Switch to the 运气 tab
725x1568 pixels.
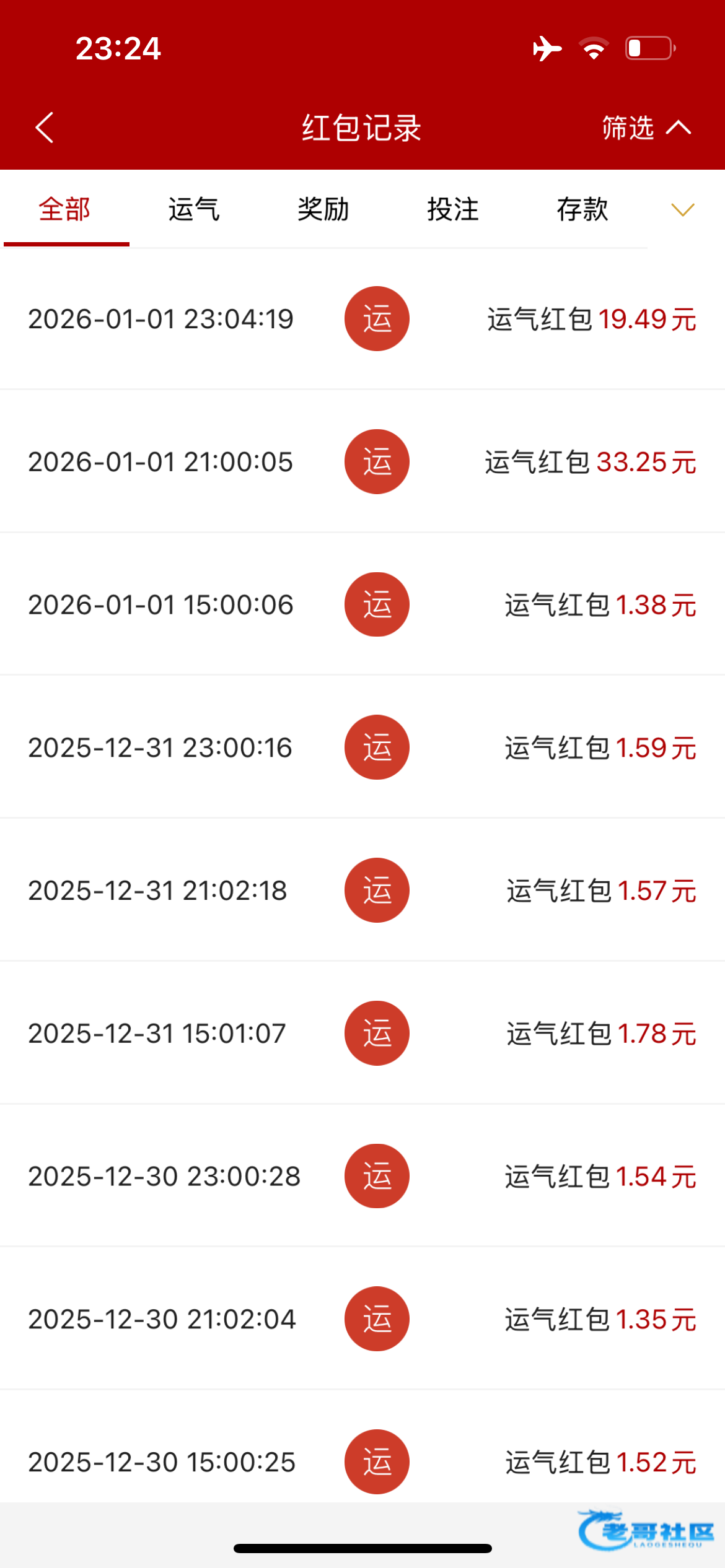click(x=194, y=209)
